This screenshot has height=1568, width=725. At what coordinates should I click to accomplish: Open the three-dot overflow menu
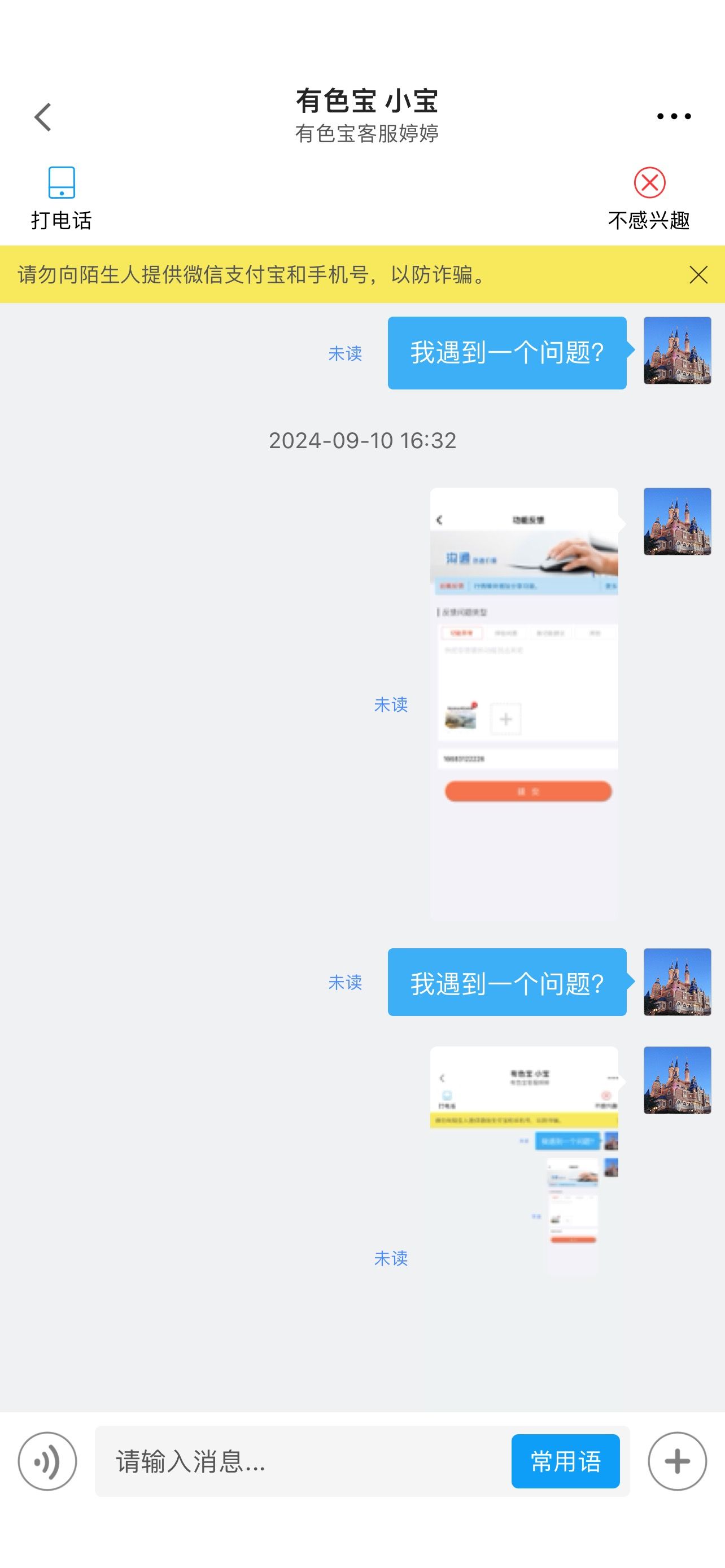tap(674, 116)
